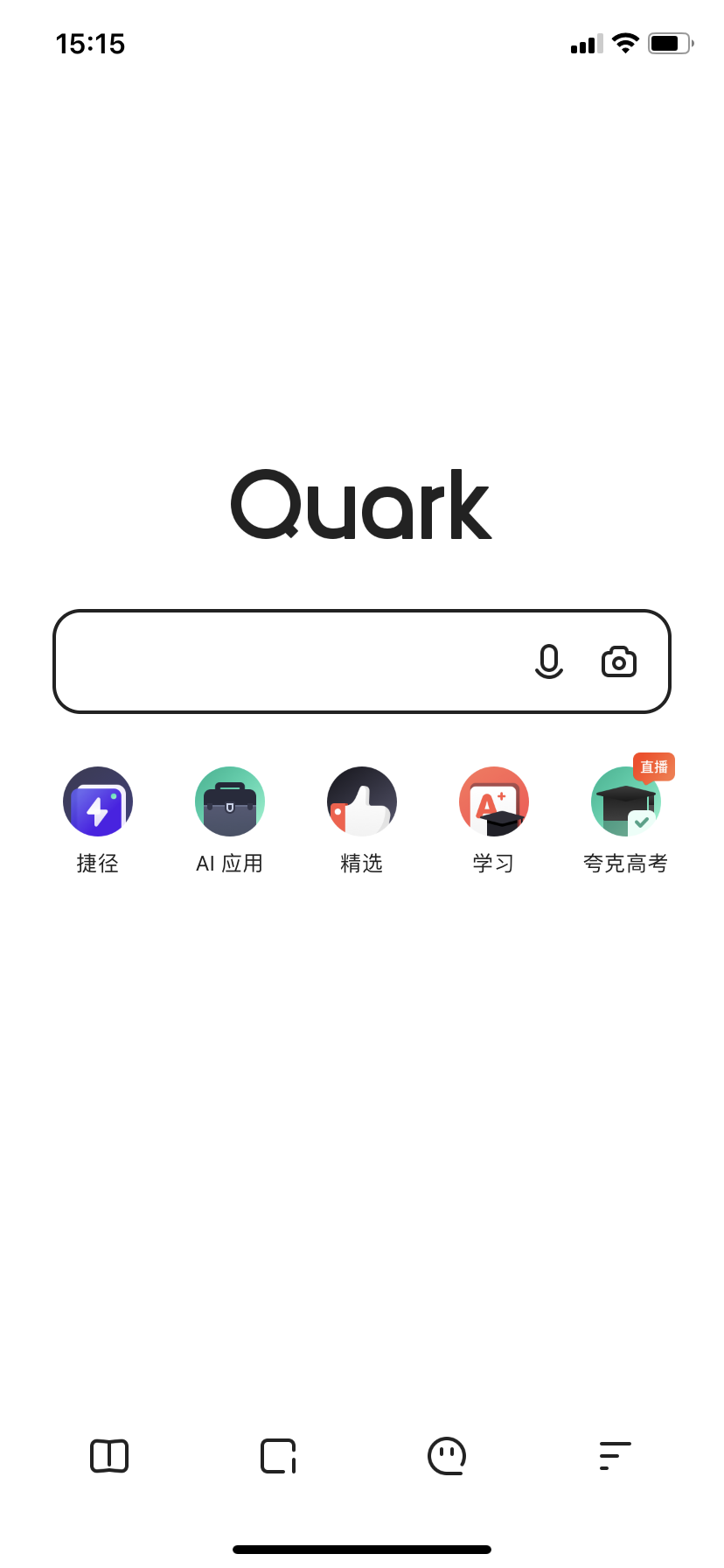Open the tab switcher icon
The width and height of the screenshot is (724, 1568).
(x=278, y=1455)
